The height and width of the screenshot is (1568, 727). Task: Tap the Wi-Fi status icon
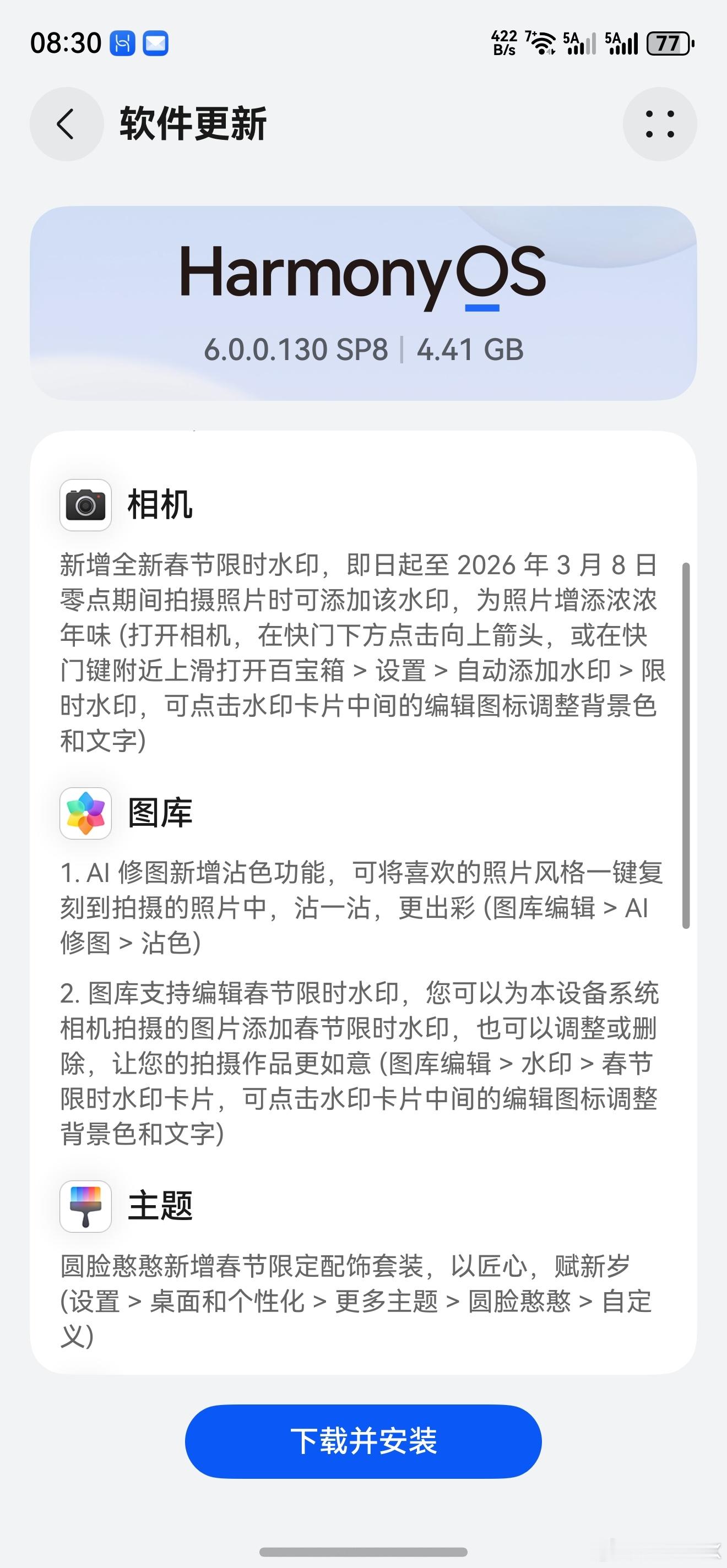pos(541,42)
